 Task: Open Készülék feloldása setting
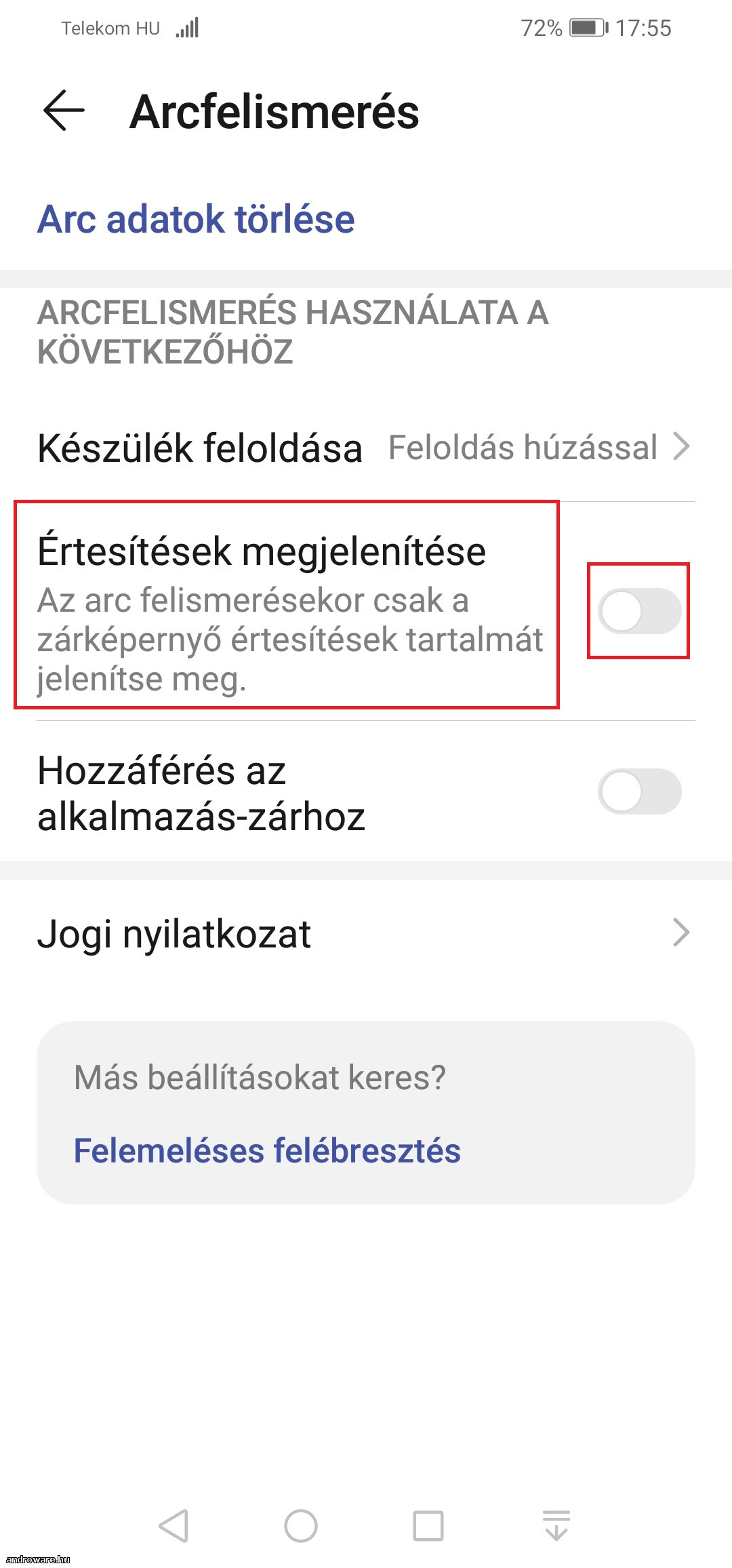coord(366,448)
